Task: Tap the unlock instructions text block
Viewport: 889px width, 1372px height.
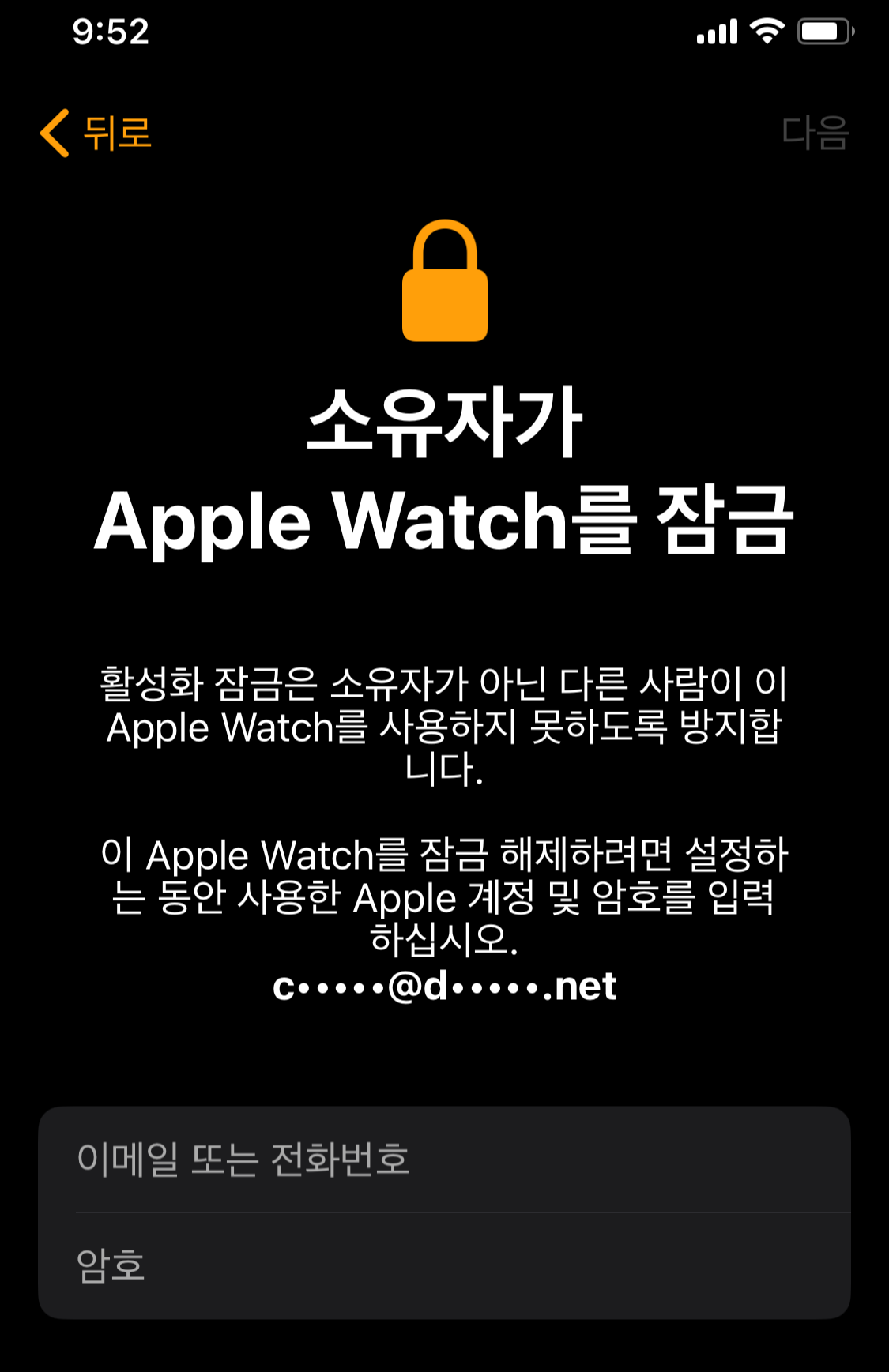Action: coord(444,896)
